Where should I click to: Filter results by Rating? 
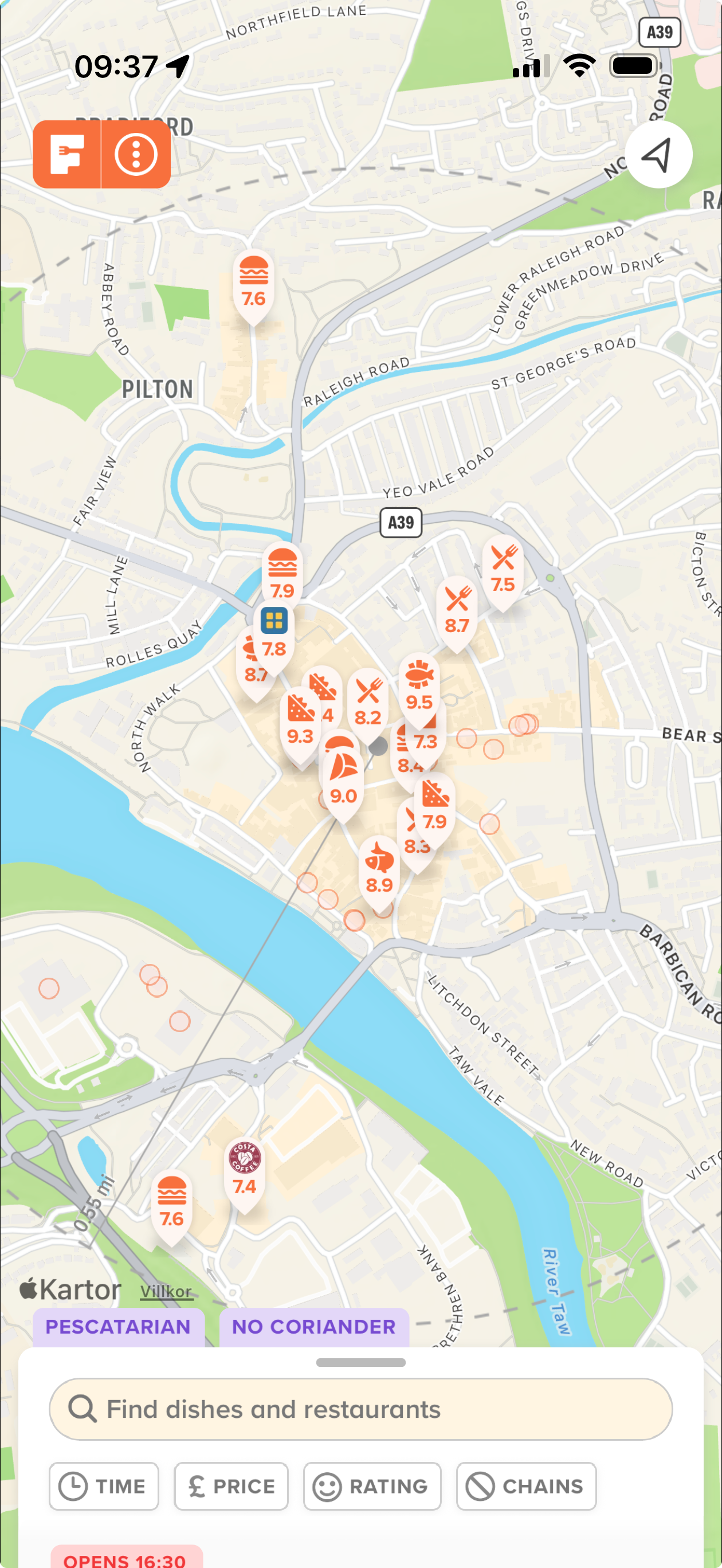pos(372,1487)
